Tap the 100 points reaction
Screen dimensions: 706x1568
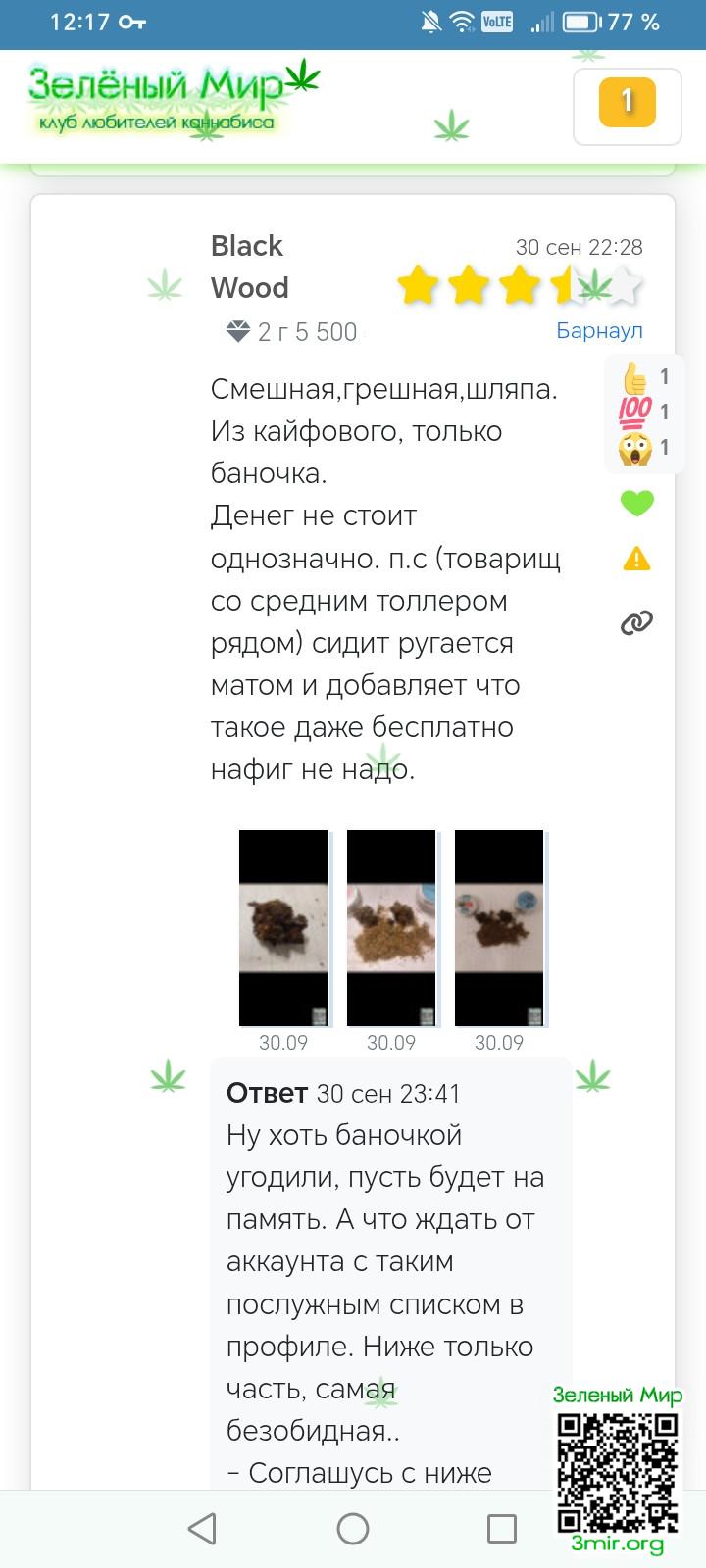[636, 413]
